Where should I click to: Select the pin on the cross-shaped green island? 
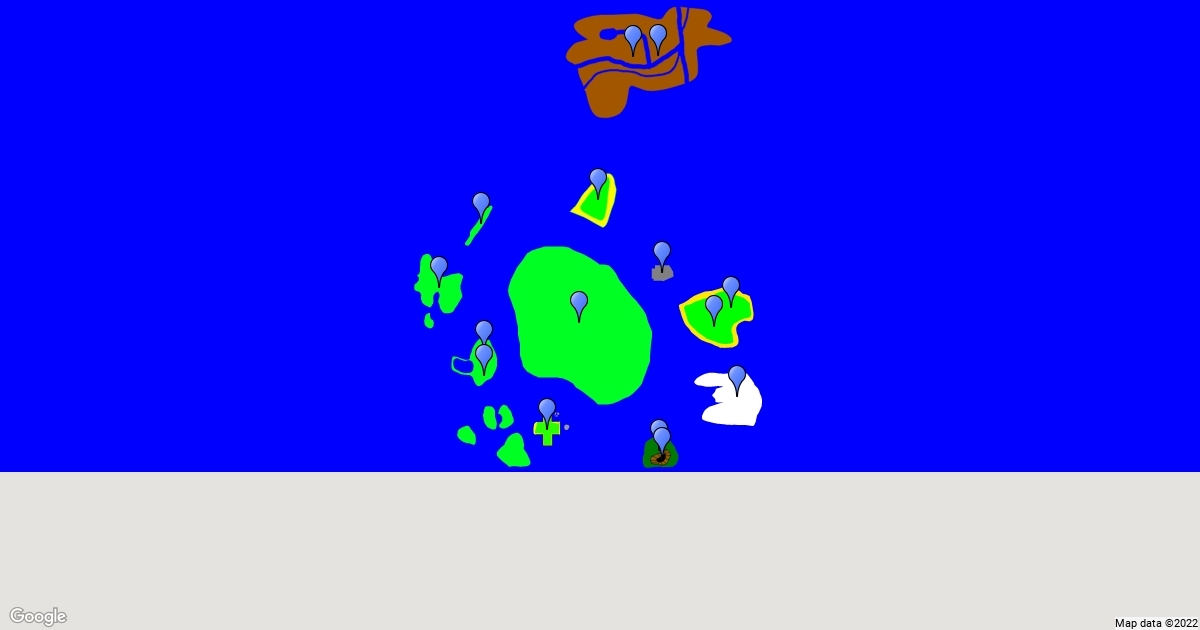pyautogui.click(x=547, y=411)
